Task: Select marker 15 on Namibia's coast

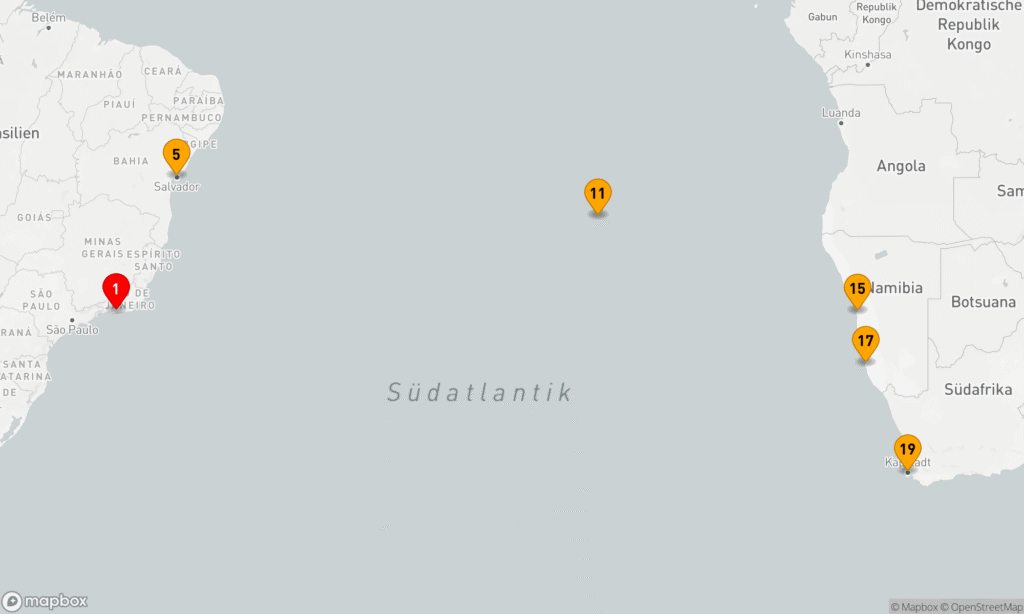Action: pyautogui.click(x=857, y=290)
